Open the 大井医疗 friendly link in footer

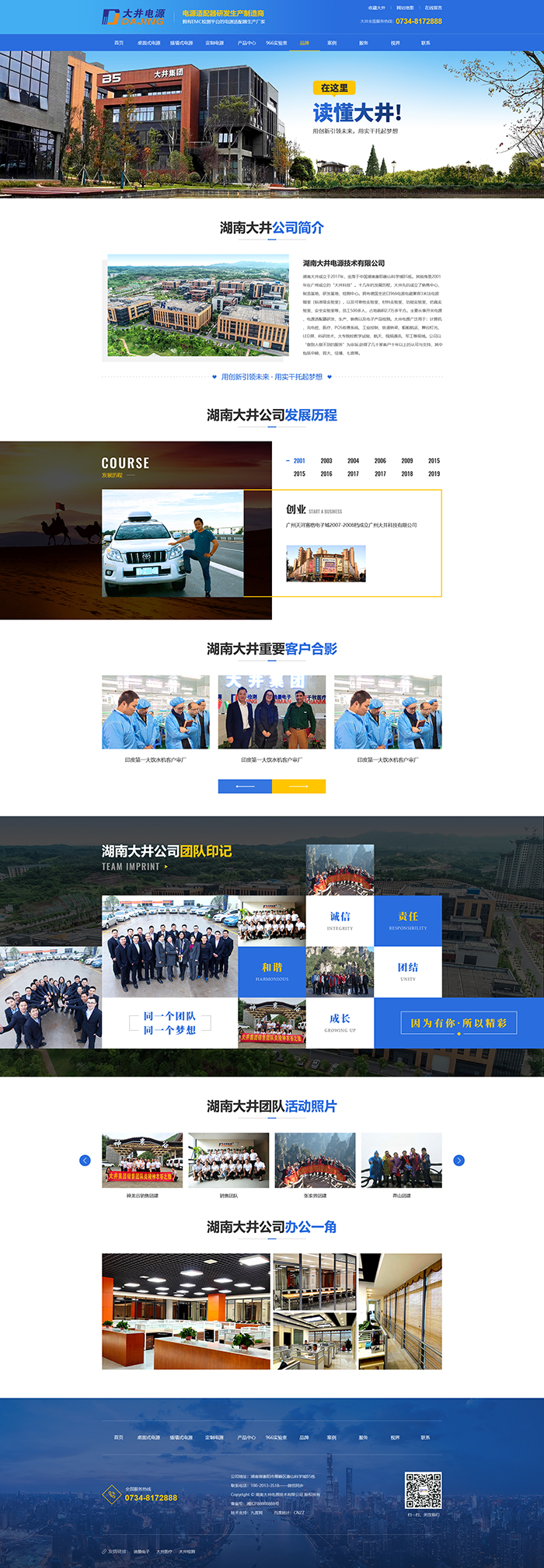click(164, 1551)
